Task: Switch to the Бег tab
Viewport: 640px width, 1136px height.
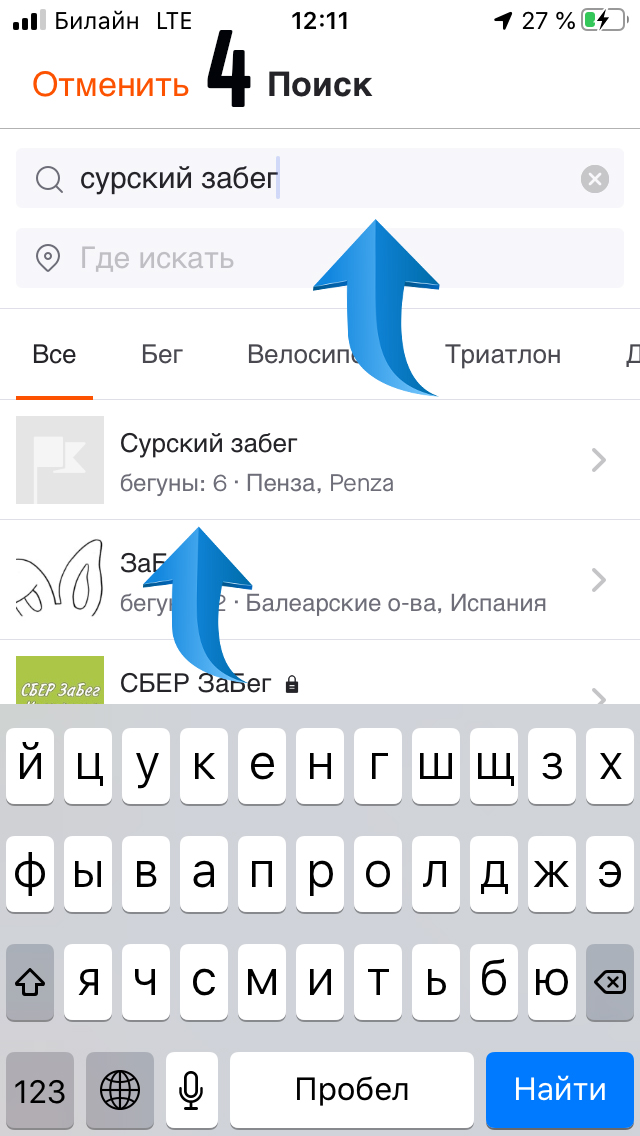Action: click(161, 354)
